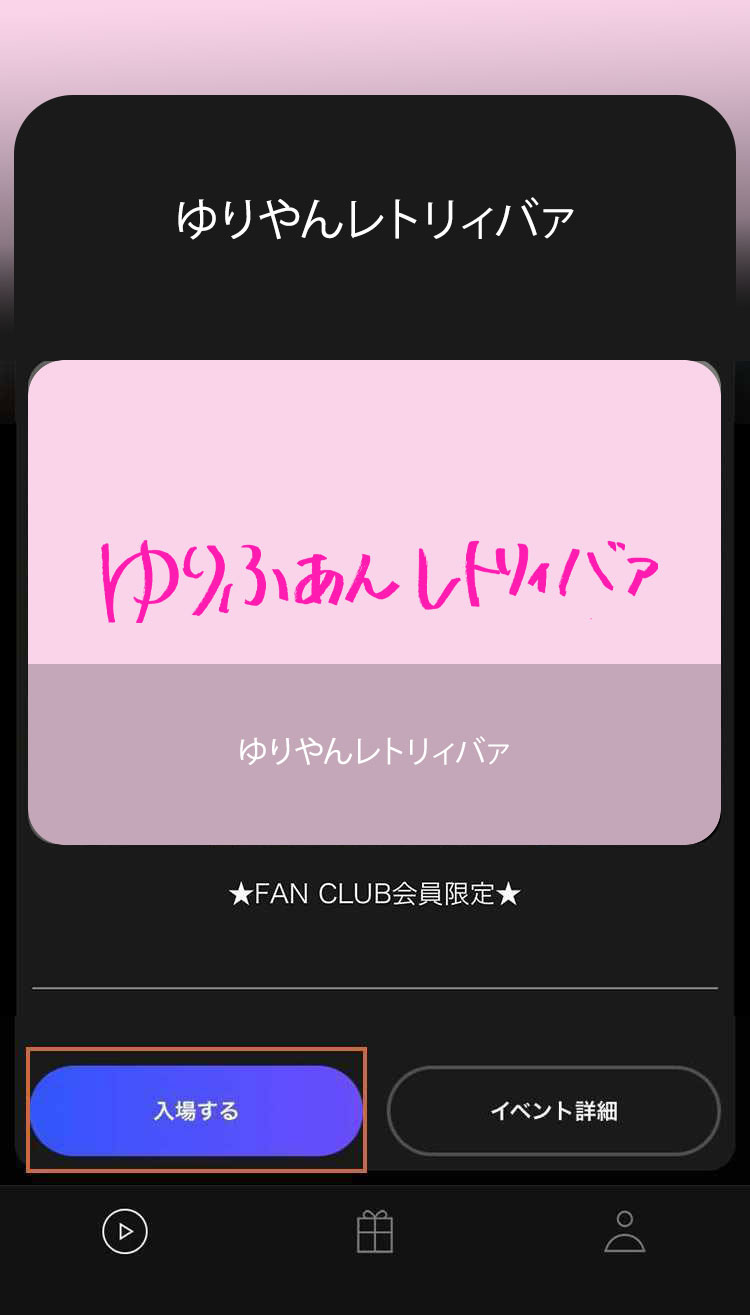Go to the profile tab

pyautogui.click(x=625, y=1231)
